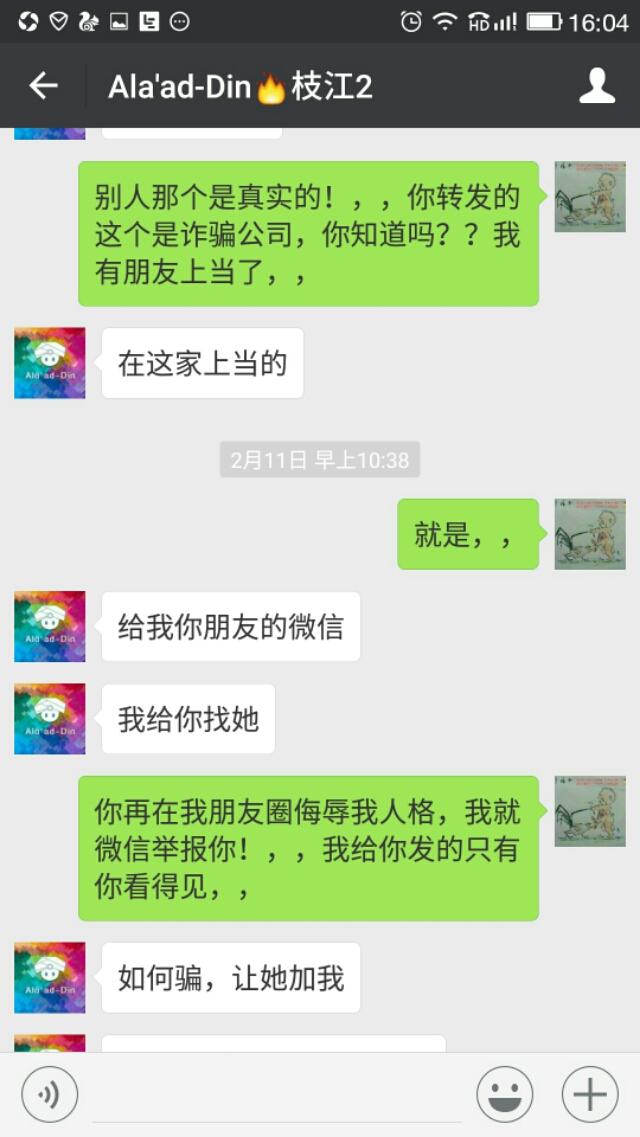Screen dimensions: 640x1137
Task: Open my avatar beside the 就是,, message
Action: [x=590, y=534]
